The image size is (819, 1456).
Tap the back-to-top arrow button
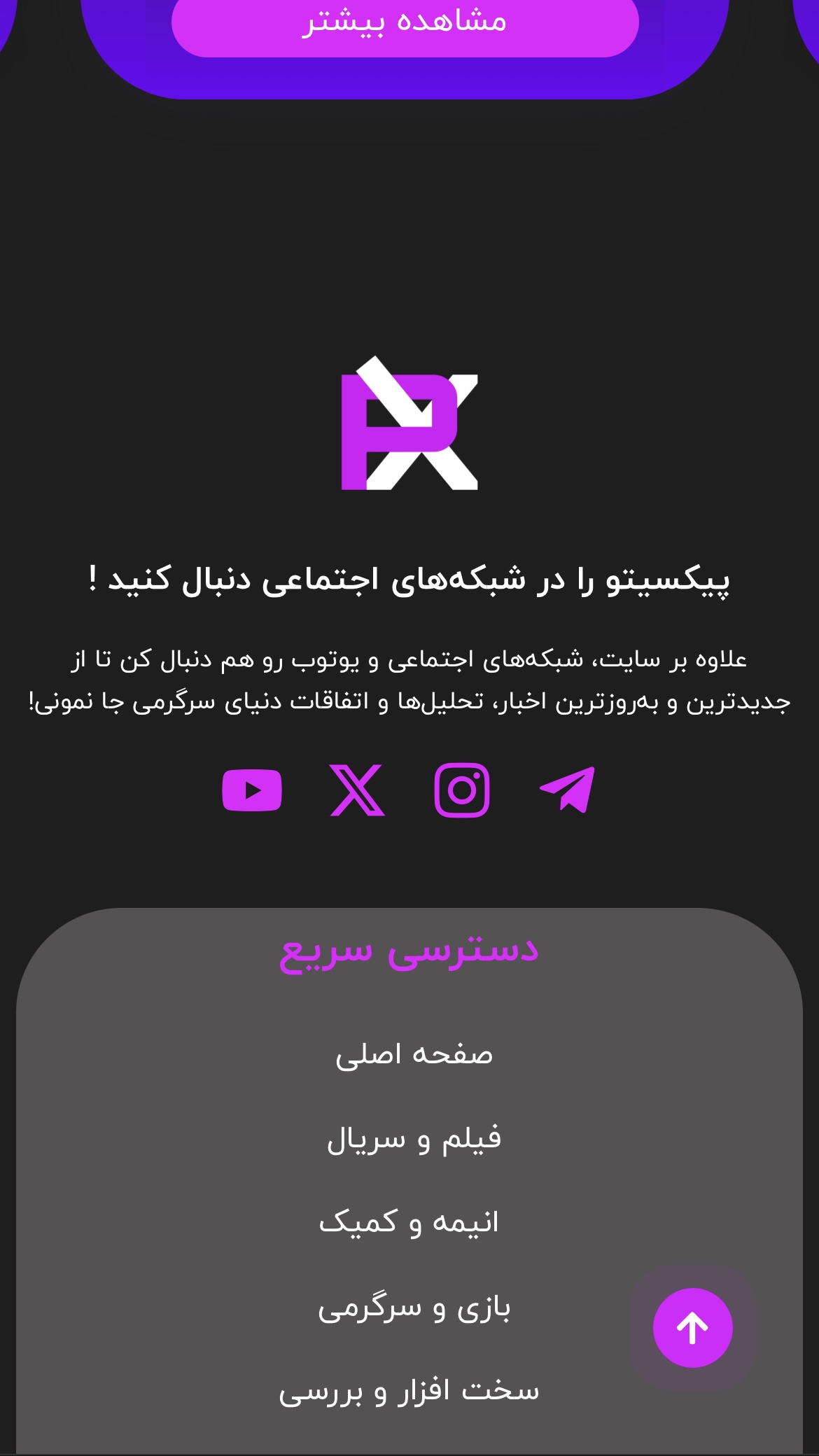click(x=692, y=1328)
